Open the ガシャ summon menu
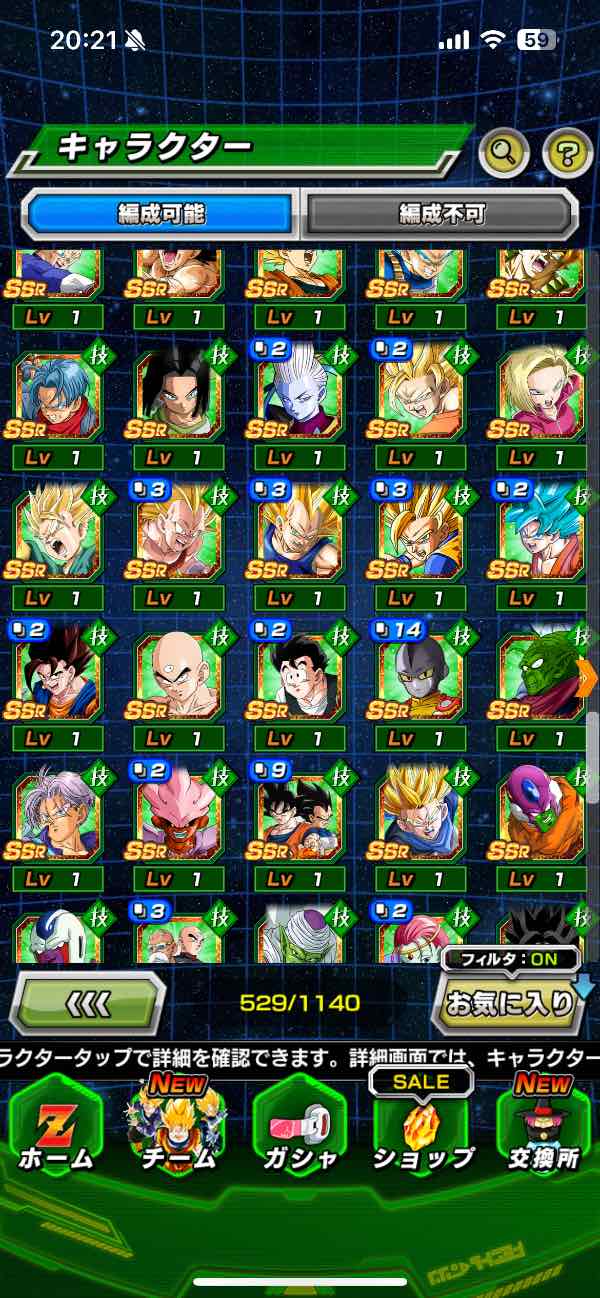 [300, 1125]
